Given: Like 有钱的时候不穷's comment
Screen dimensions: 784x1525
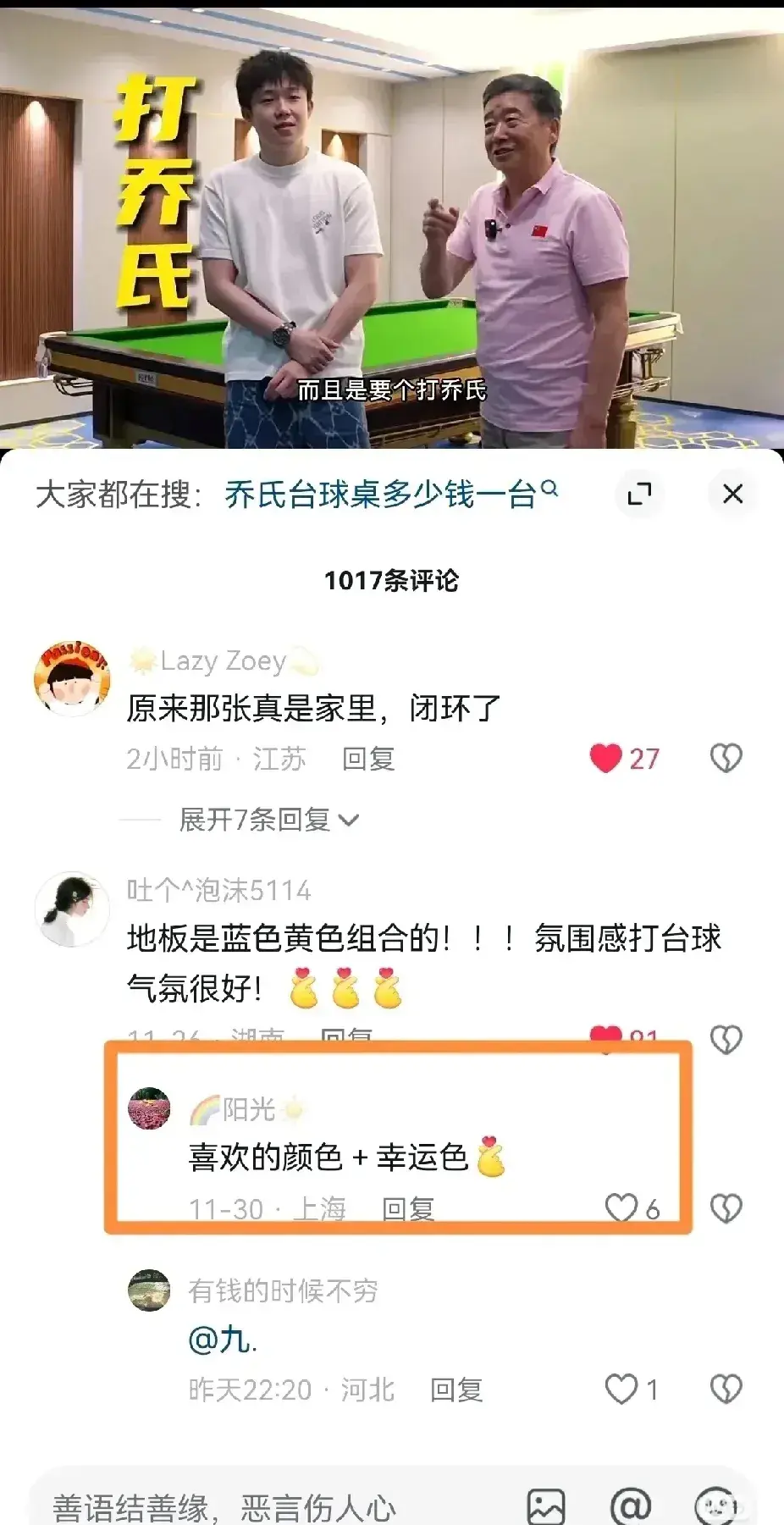Looking at the screenshot, I should click(632, 1390).
